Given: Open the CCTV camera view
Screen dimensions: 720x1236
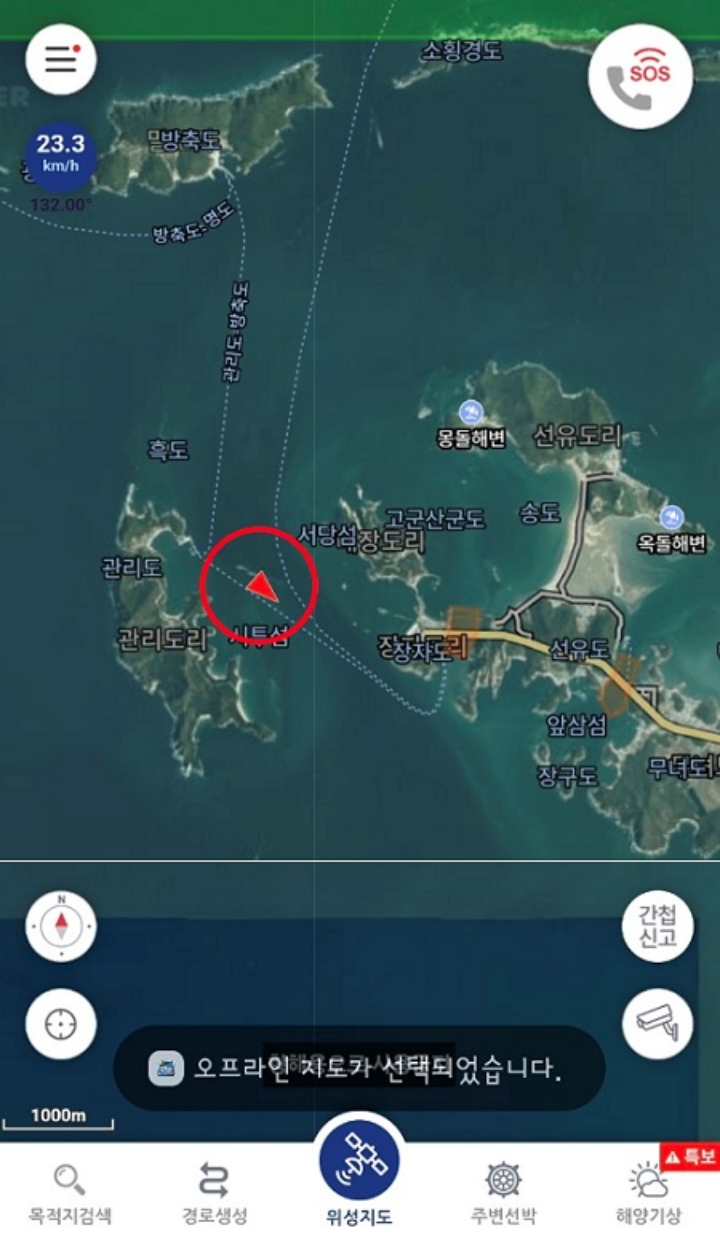Looking at the screenshot, I should [x=657, y=1023].
